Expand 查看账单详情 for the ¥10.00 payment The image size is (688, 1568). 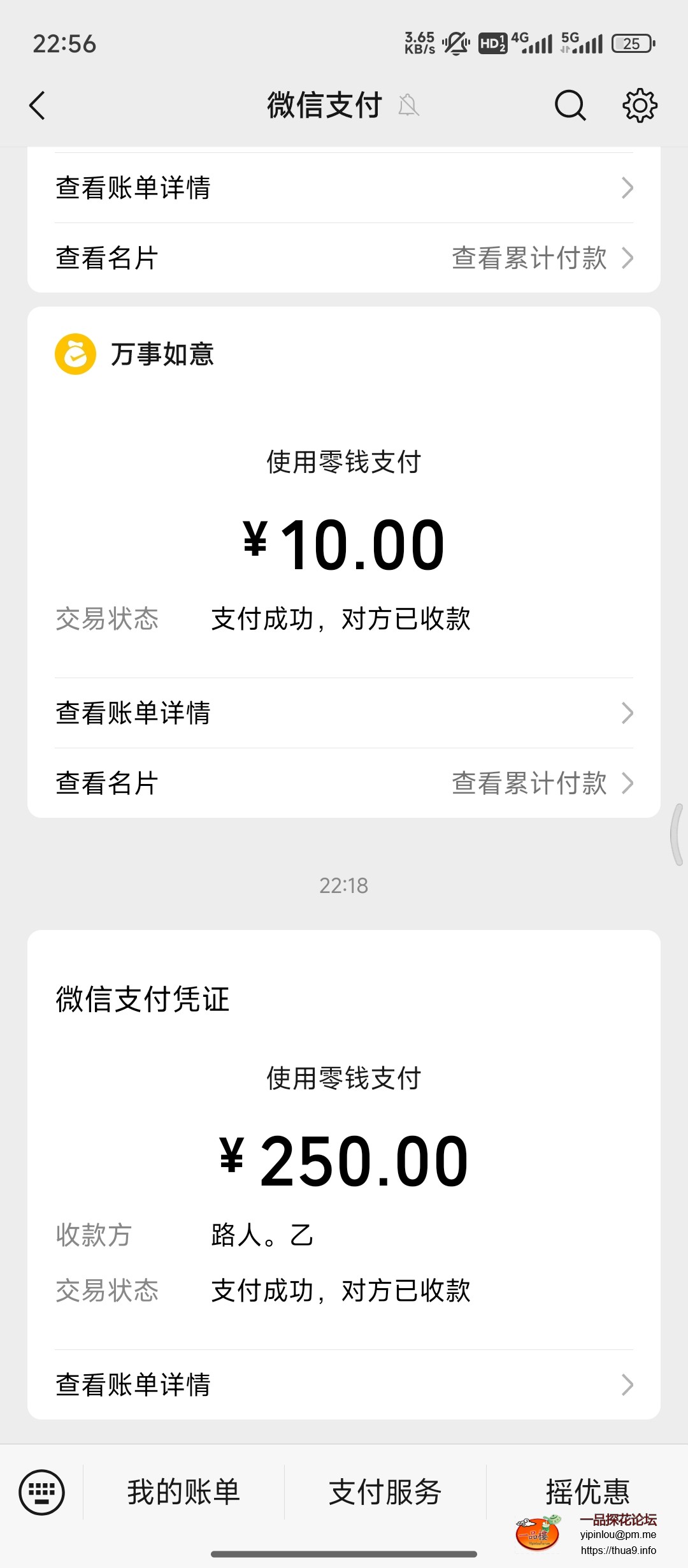134,714
